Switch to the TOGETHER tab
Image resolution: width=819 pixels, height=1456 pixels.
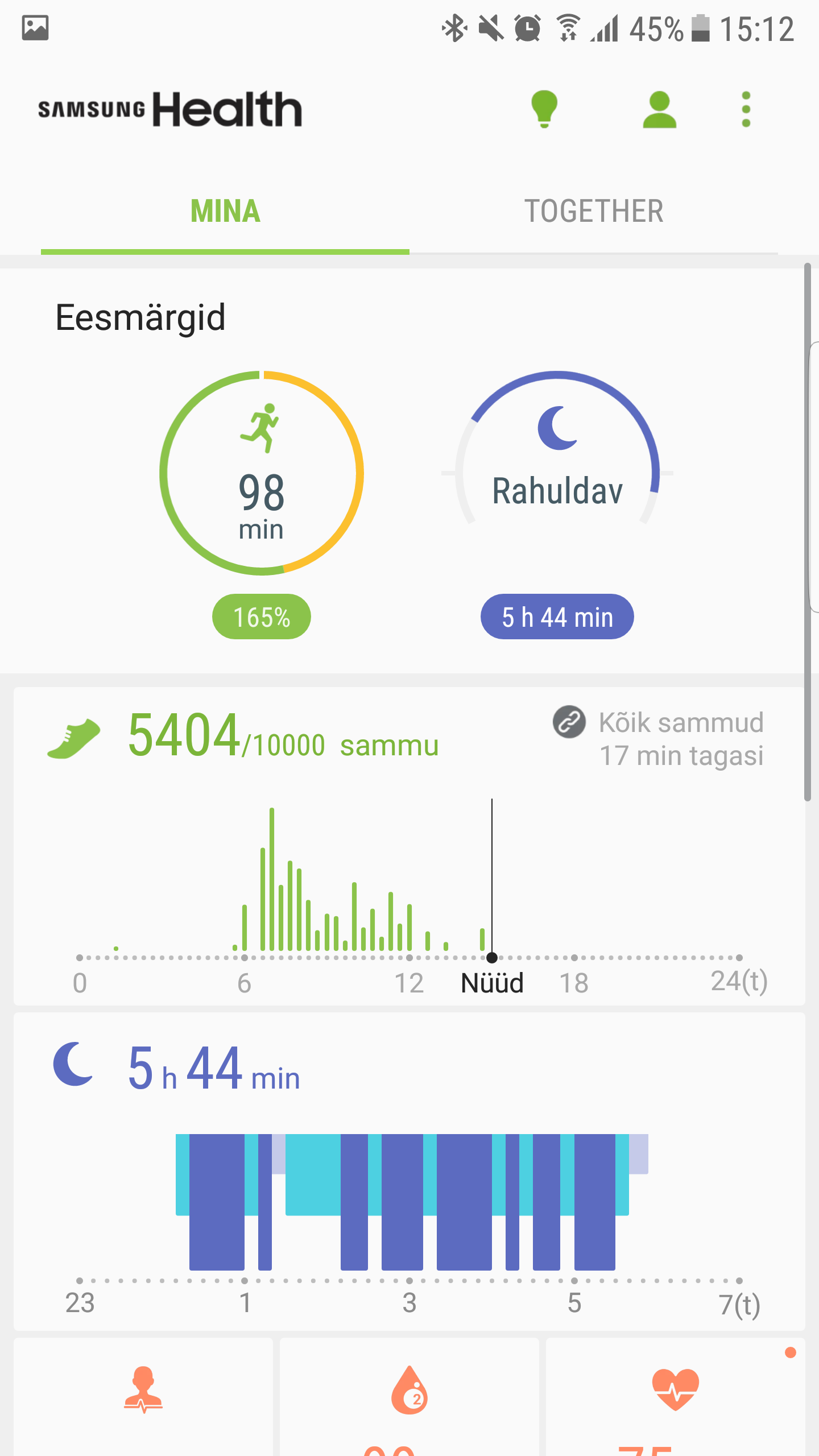pyautogui.click(x=594, y=212)
